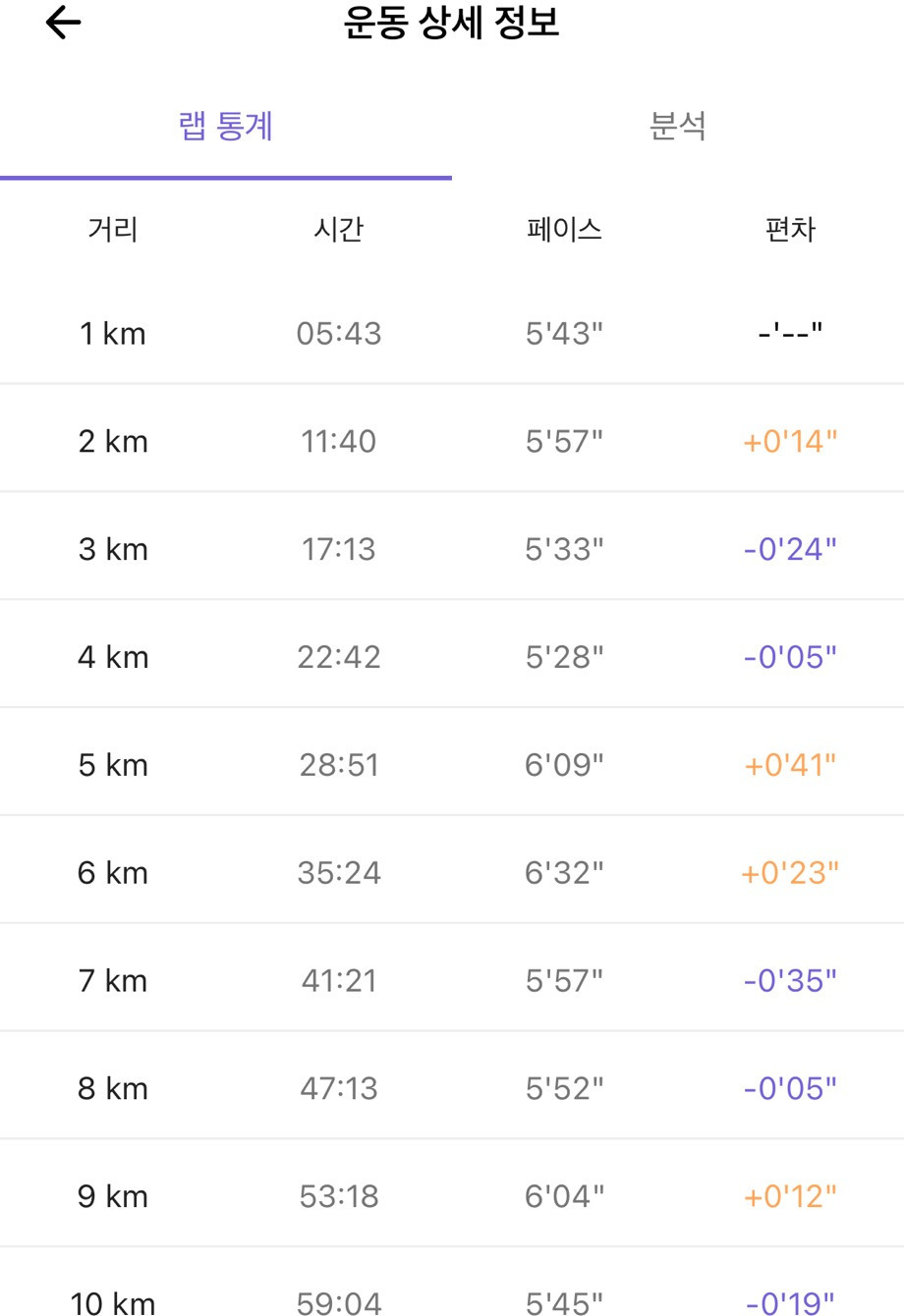The height and width of the screenshot is (1316, 904).
Task: Go back using the arrow icon
Action: point(63,24)
